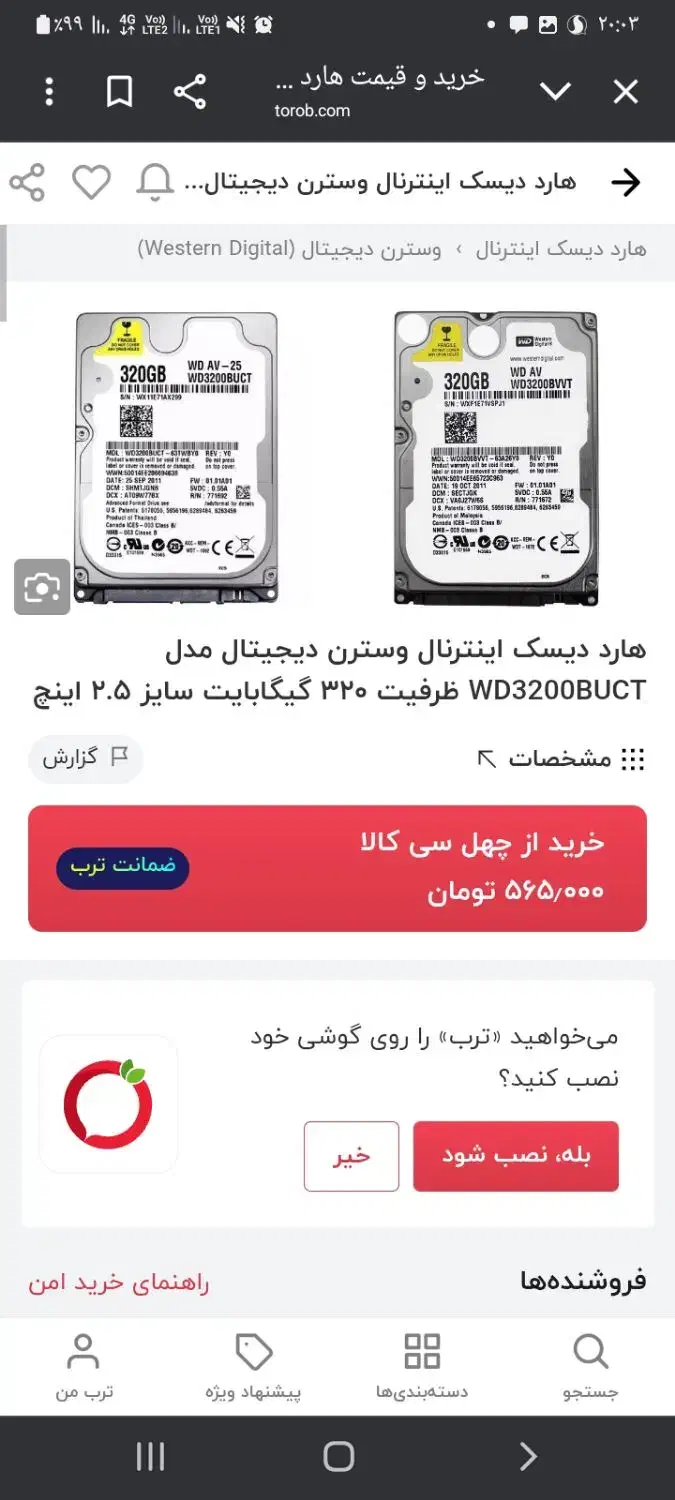This screenshot has width=675, height=1500.
Task: Share the page from the browser toolbar
Action: click(x=189, y=92)
